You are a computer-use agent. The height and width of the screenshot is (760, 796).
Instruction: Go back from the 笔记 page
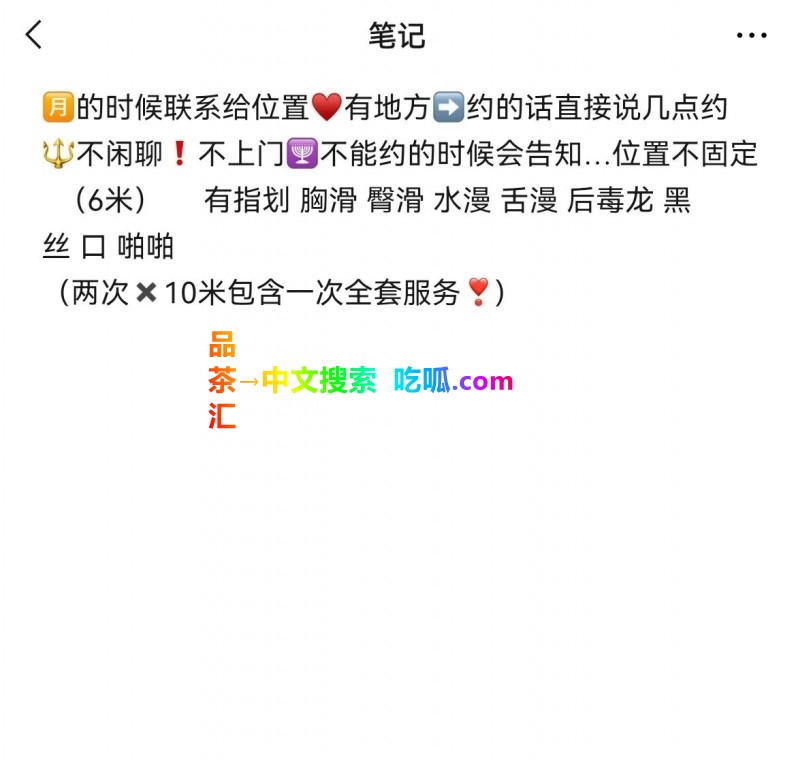(x=34, y=36)
